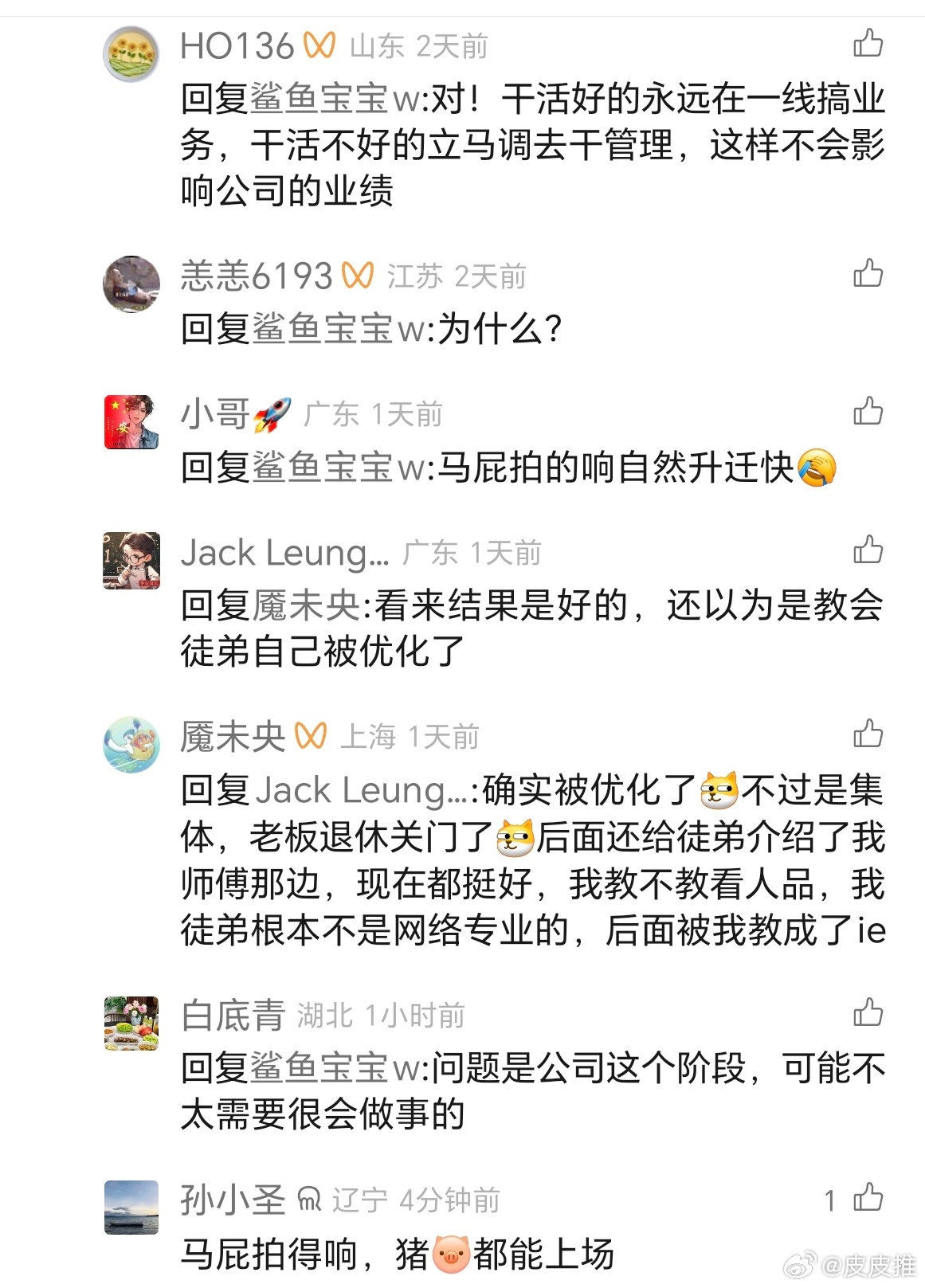Toggle like on 白底青's comment

869,1013
